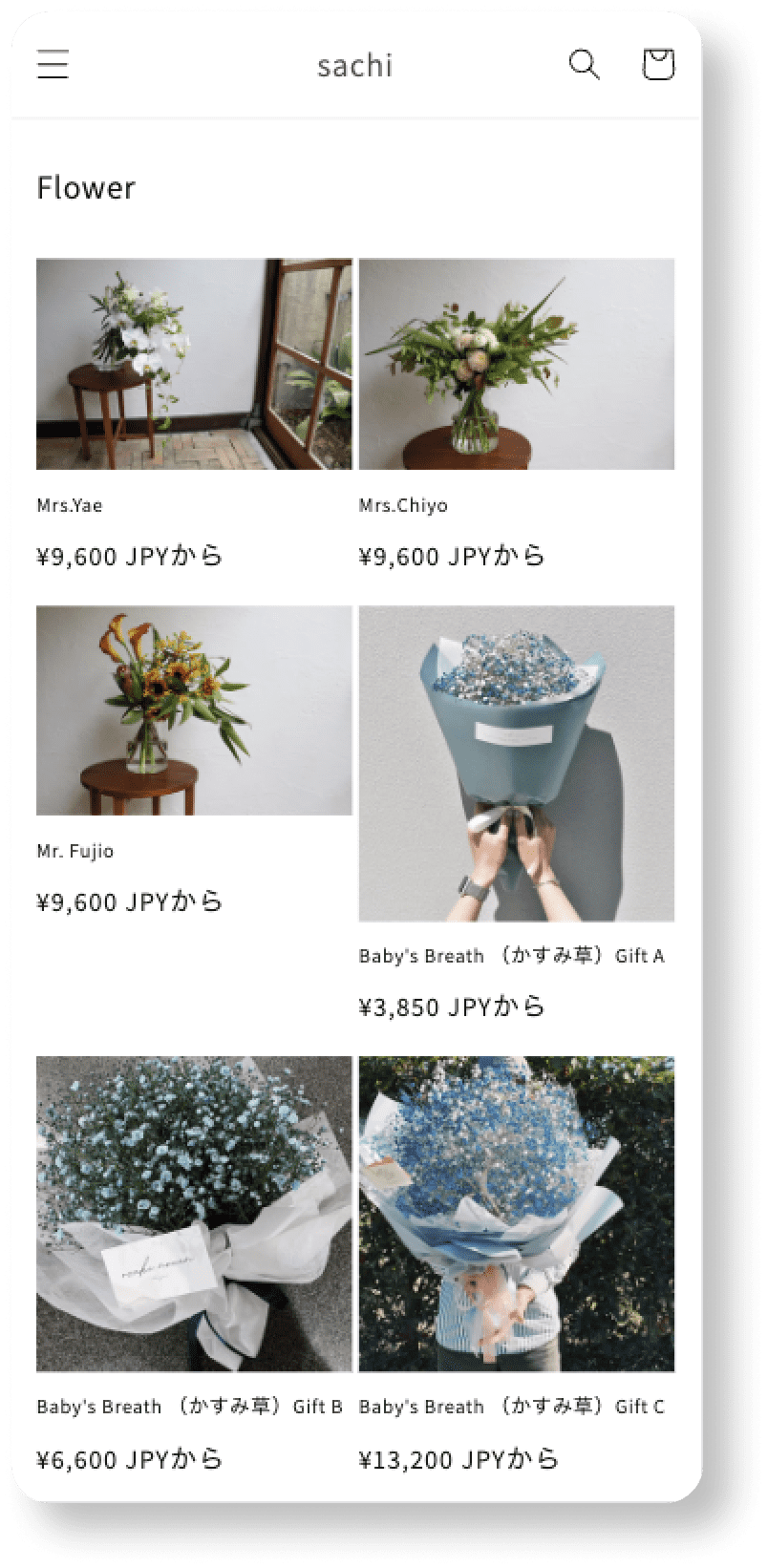Select the Mr. Fujio product card

point(194,710)
